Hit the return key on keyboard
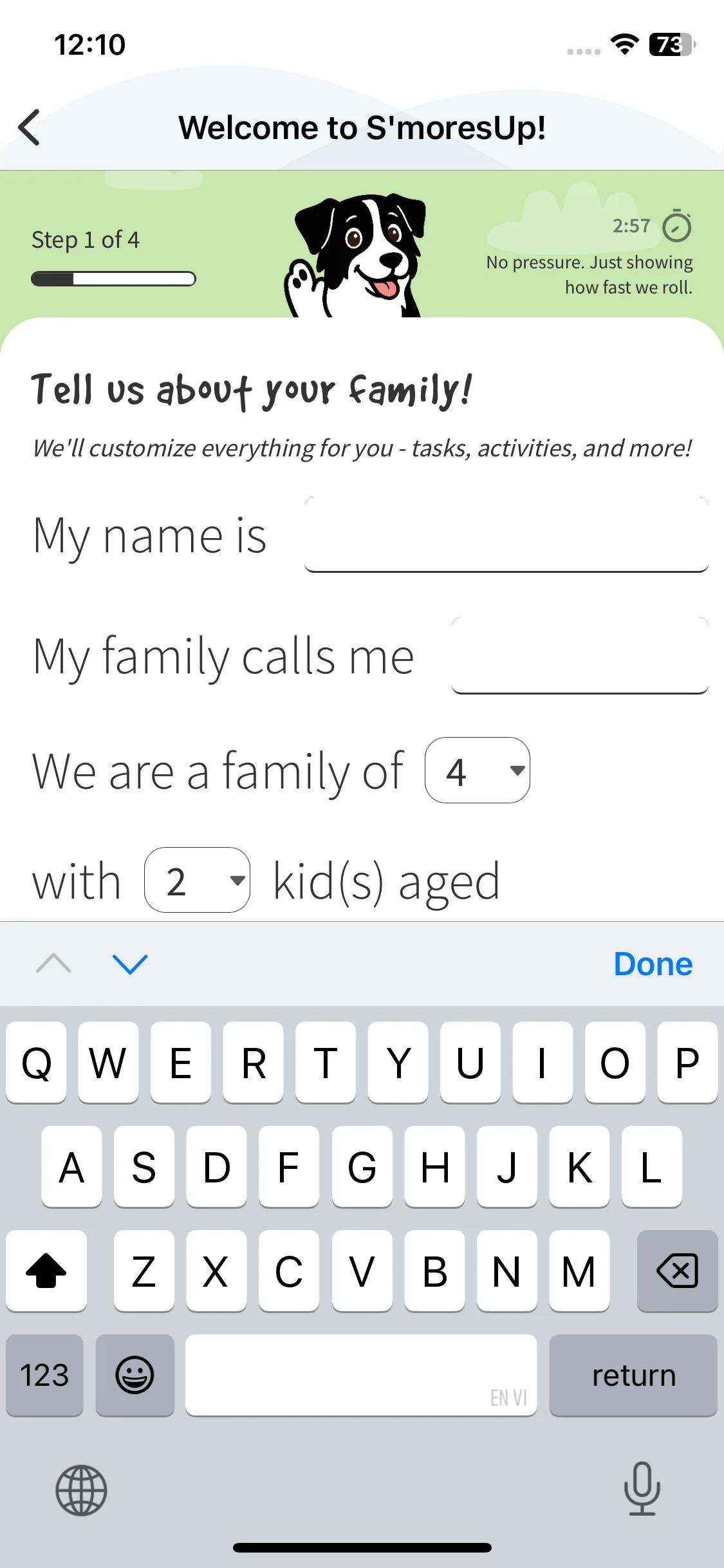724x1568 pixels. point(633,1375)
